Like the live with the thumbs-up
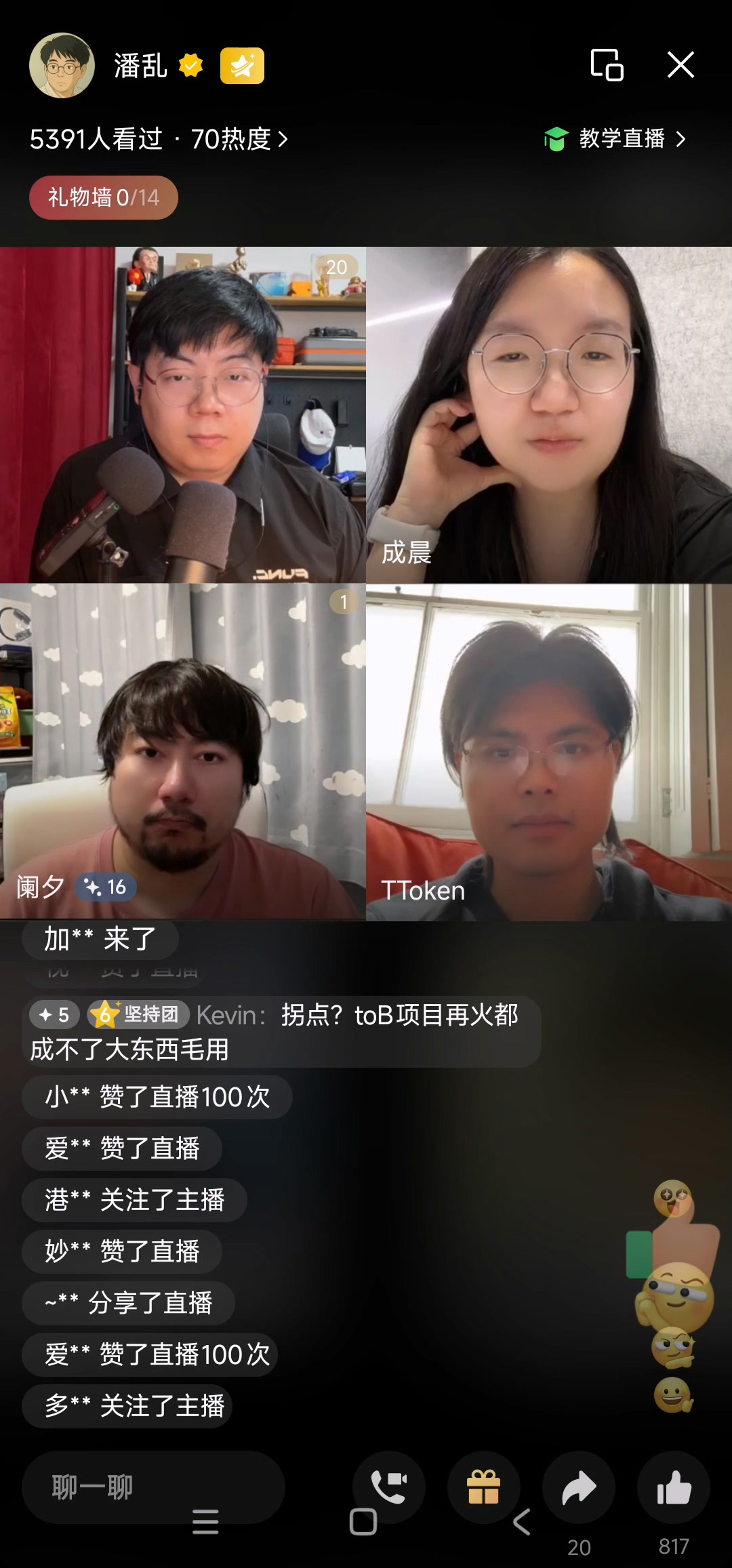 674,1487
